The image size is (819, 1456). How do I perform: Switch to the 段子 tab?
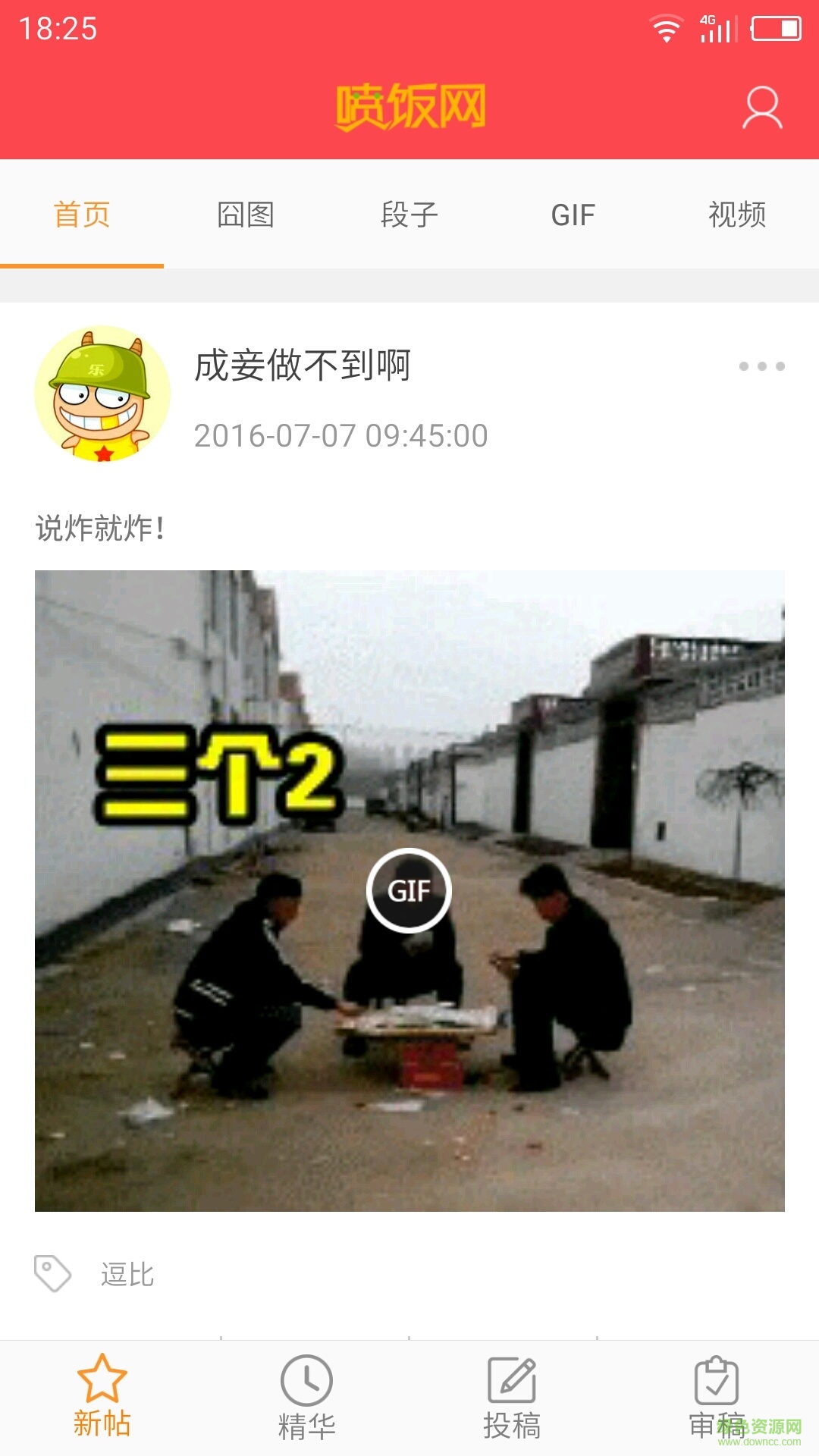click(409, 215)
